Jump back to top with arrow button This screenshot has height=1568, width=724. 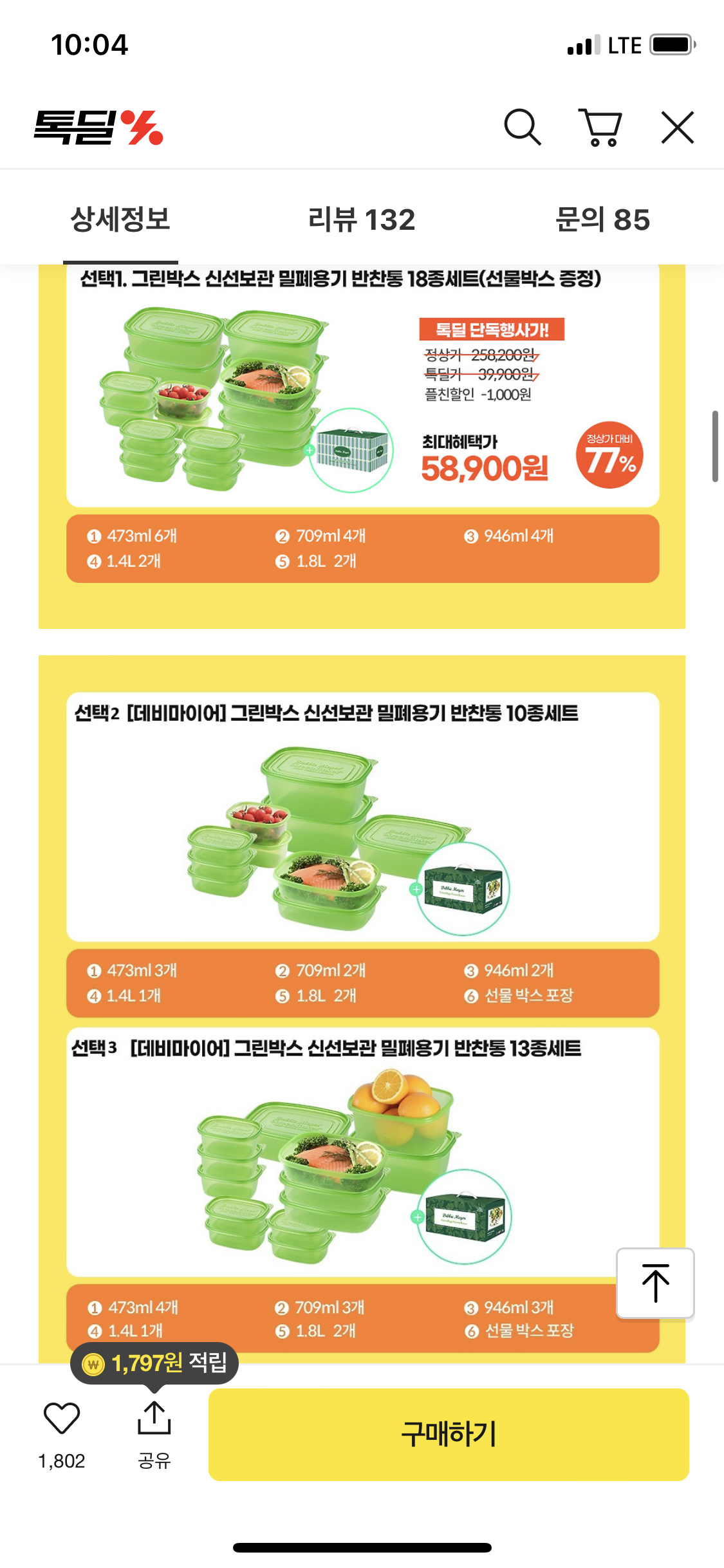point(655,1283)
